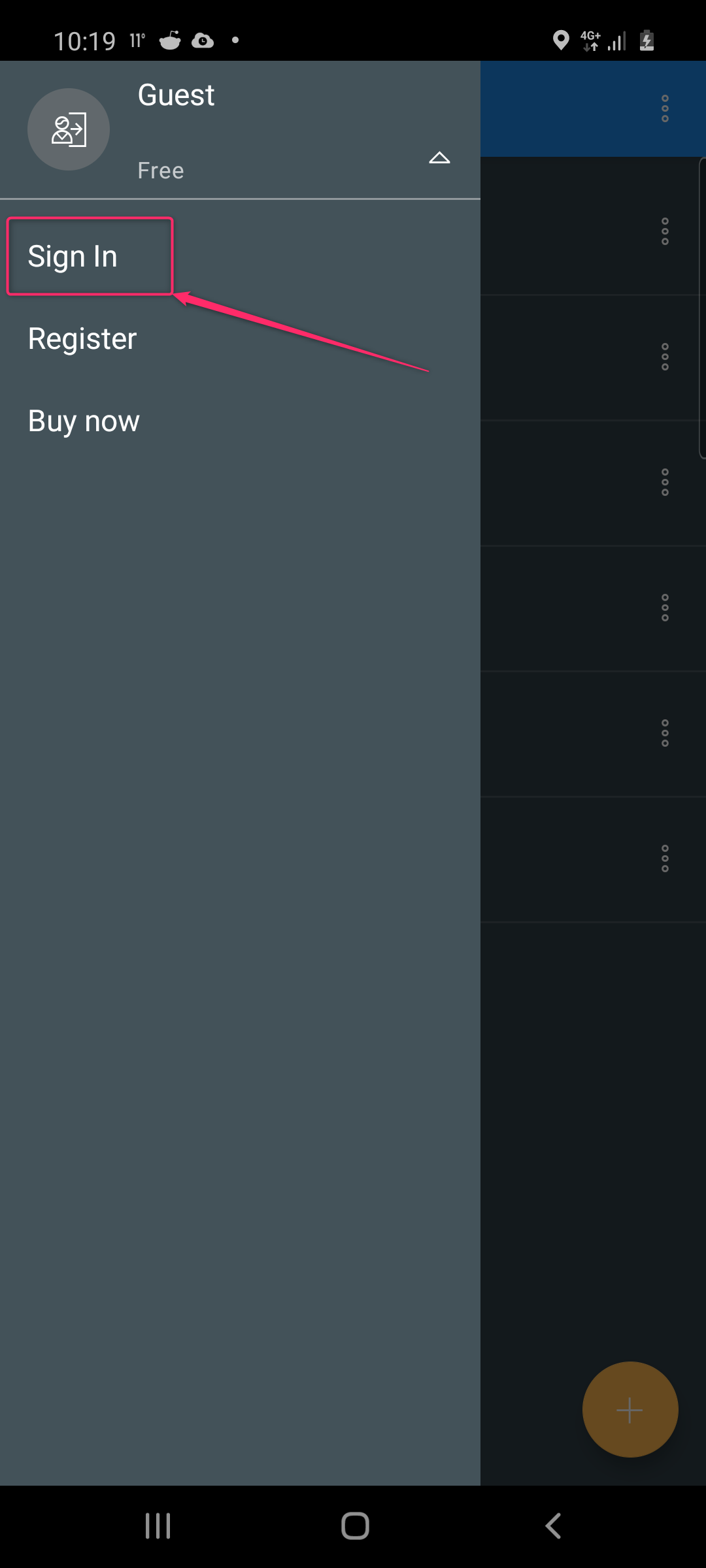This screenshot has height=1568, width=706.
Task: Tap the Guest profile avatar
Action: pos(69,129)
